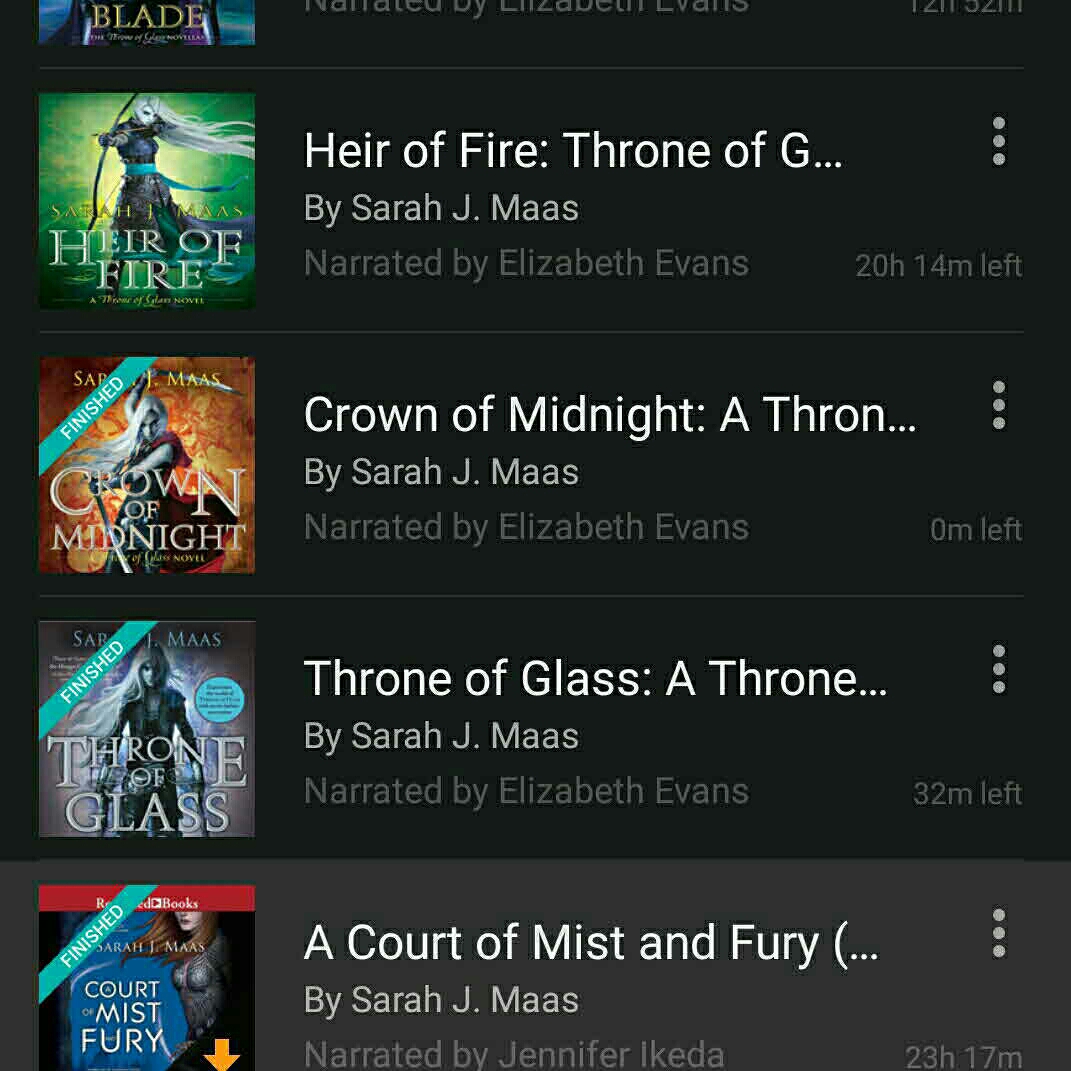
Task: Open overflow menu for Crown of Midnight
Action: pyautogui.click(x=998, y=405)
